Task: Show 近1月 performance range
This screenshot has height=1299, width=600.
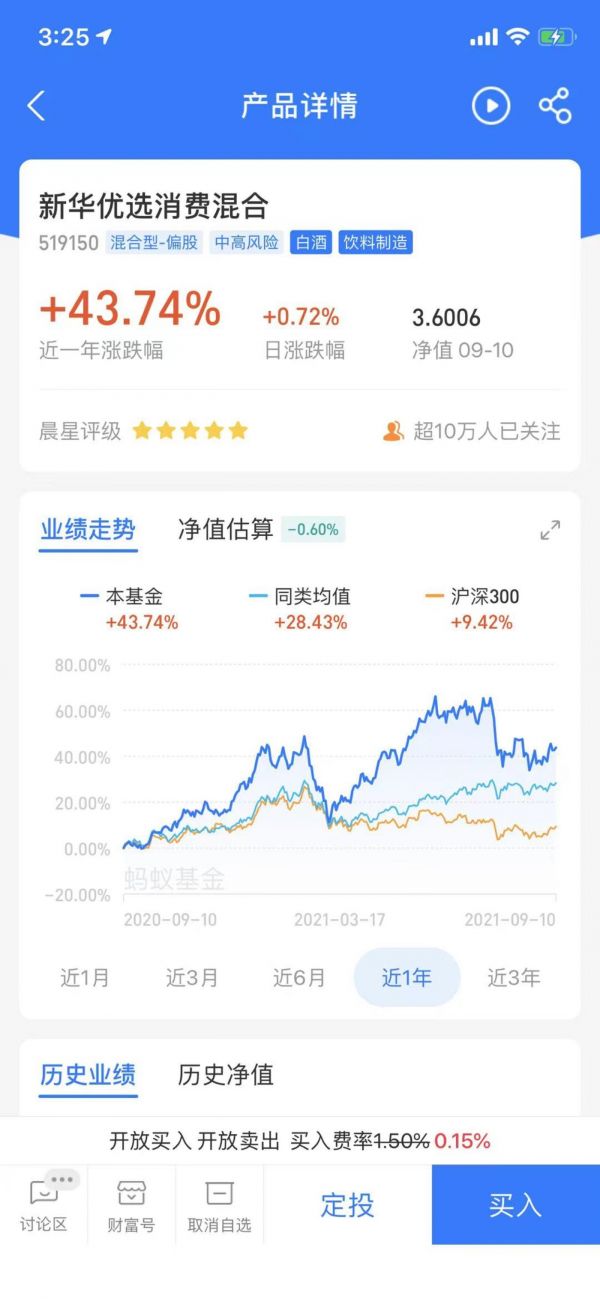Action: point(85,977)
